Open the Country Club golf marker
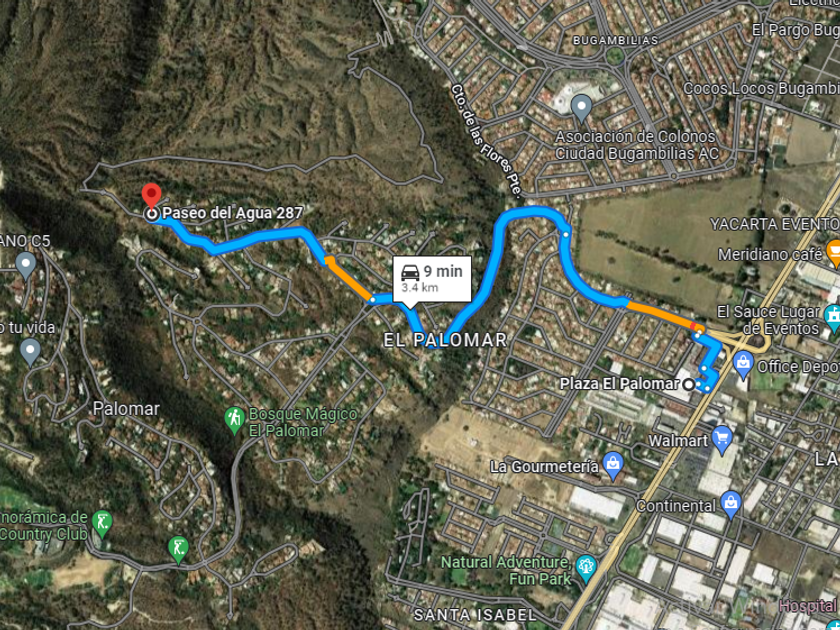 click(x=102, y=523)
